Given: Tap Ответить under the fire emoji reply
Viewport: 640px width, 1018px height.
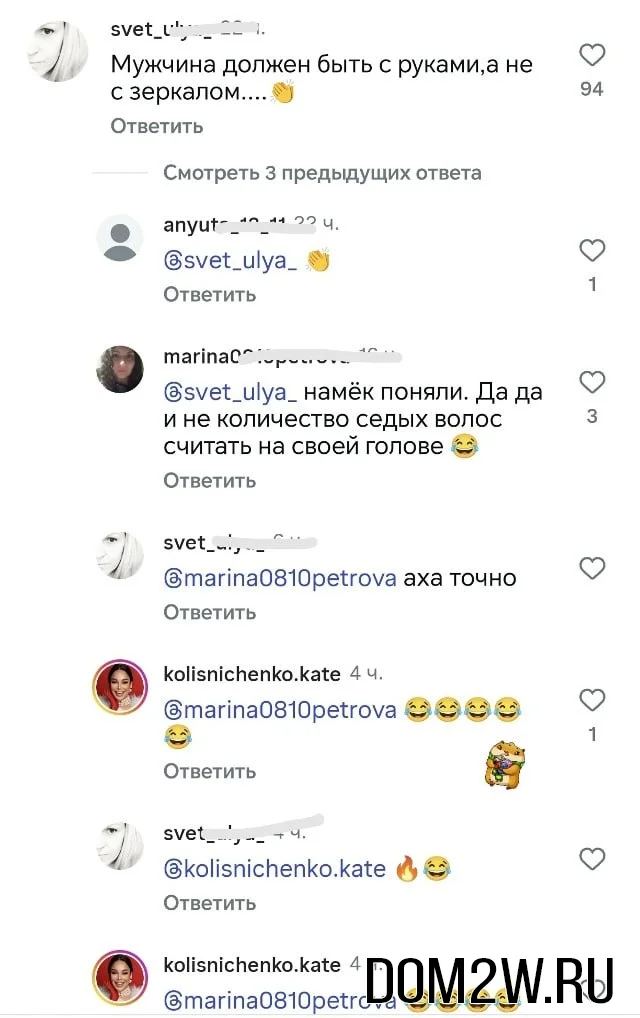Looking at the screenshot, I should point(209,903).
